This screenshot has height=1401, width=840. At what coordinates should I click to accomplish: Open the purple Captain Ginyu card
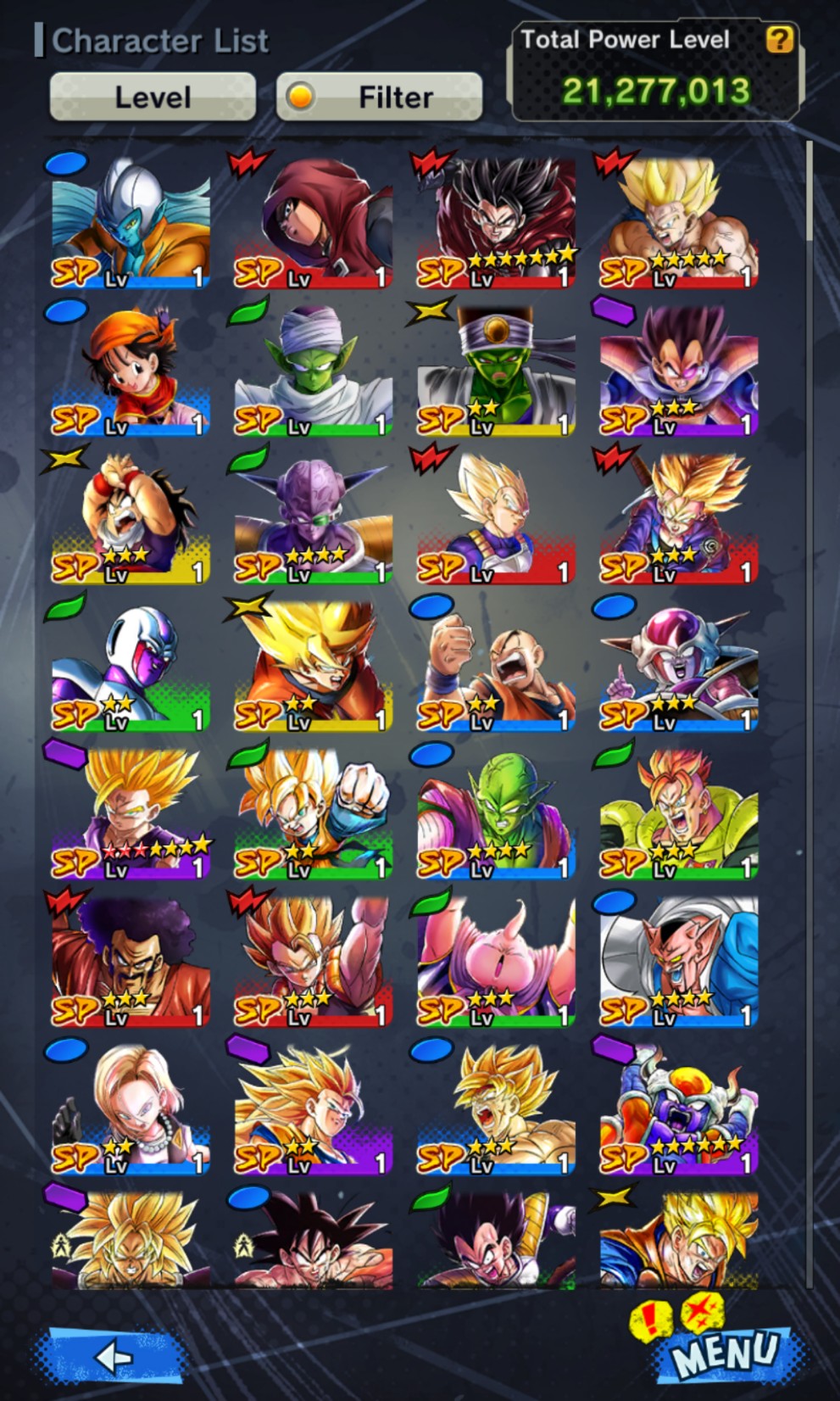point(314,518)
